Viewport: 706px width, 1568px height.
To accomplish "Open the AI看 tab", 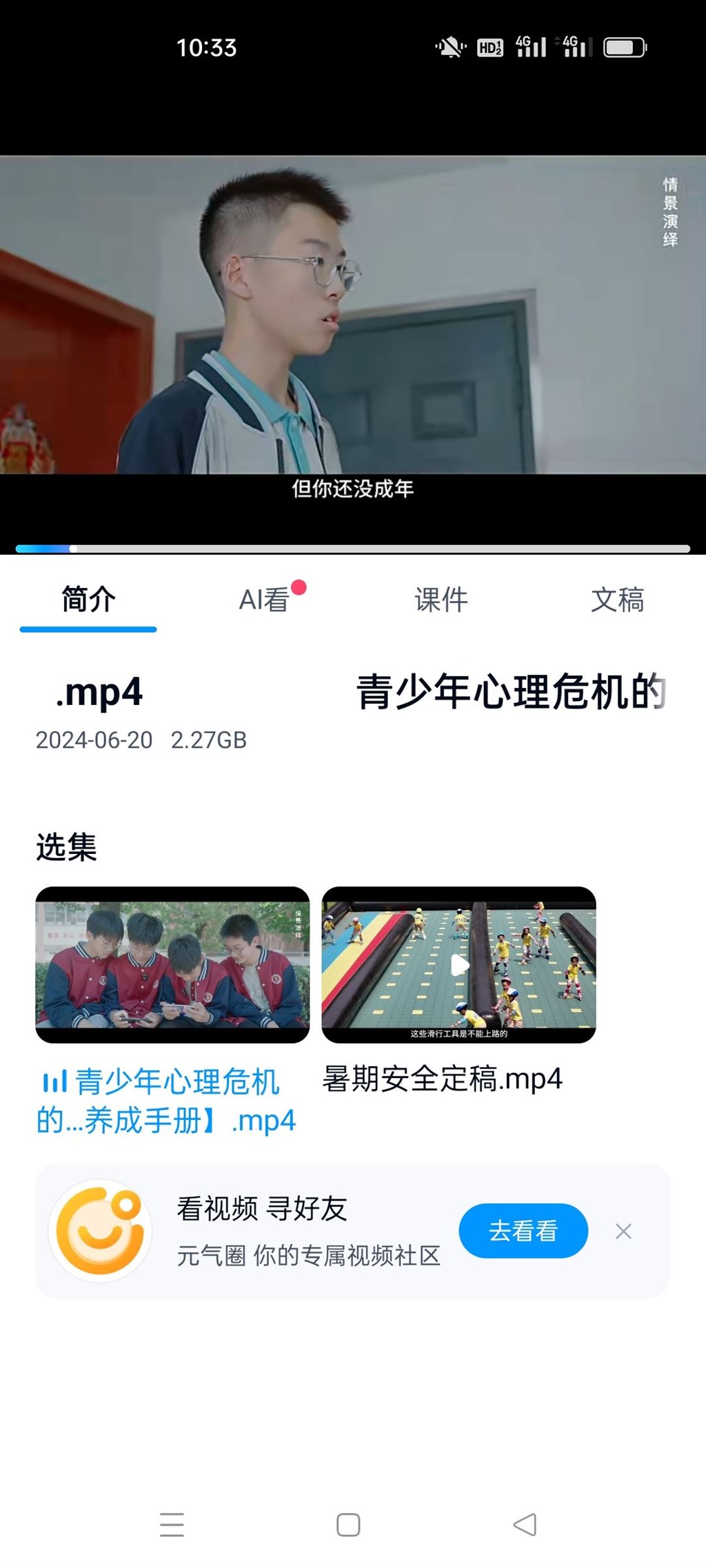I will (265, 600).
